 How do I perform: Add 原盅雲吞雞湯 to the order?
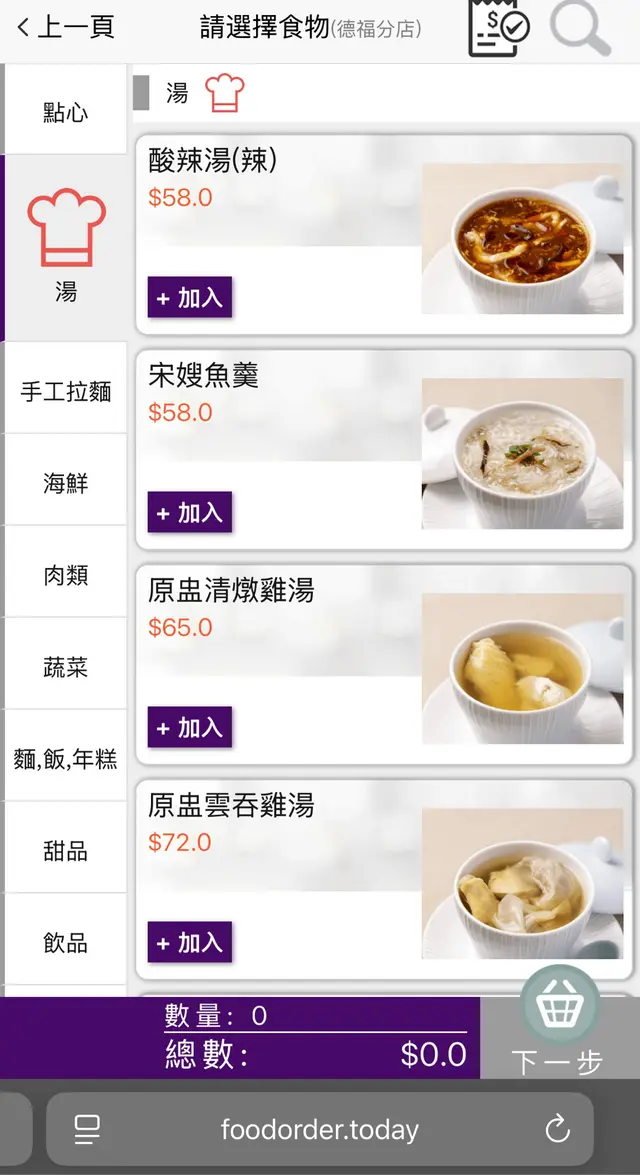pyautogui.click(x=190, y=942)
